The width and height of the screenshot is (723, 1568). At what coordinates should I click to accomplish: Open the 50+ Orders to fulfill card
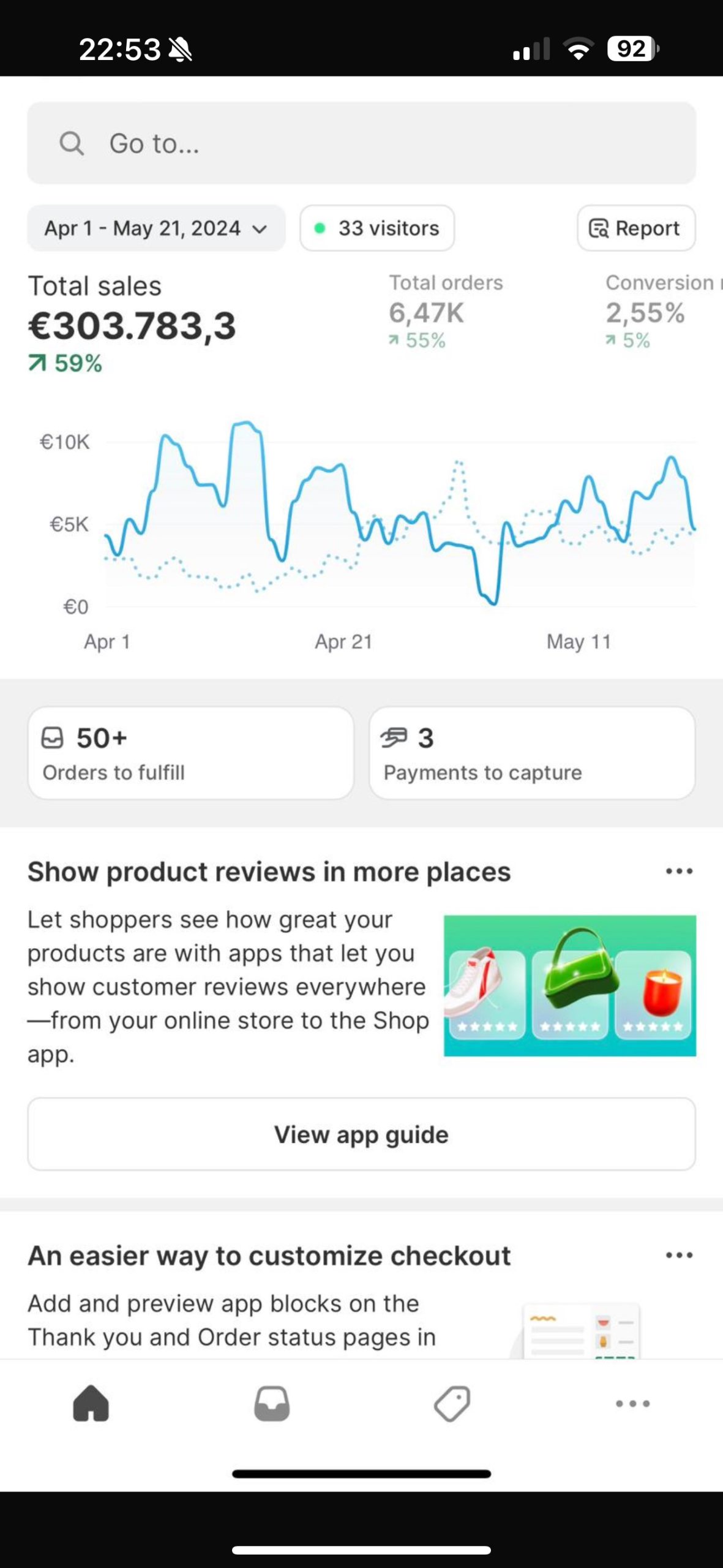190,753
